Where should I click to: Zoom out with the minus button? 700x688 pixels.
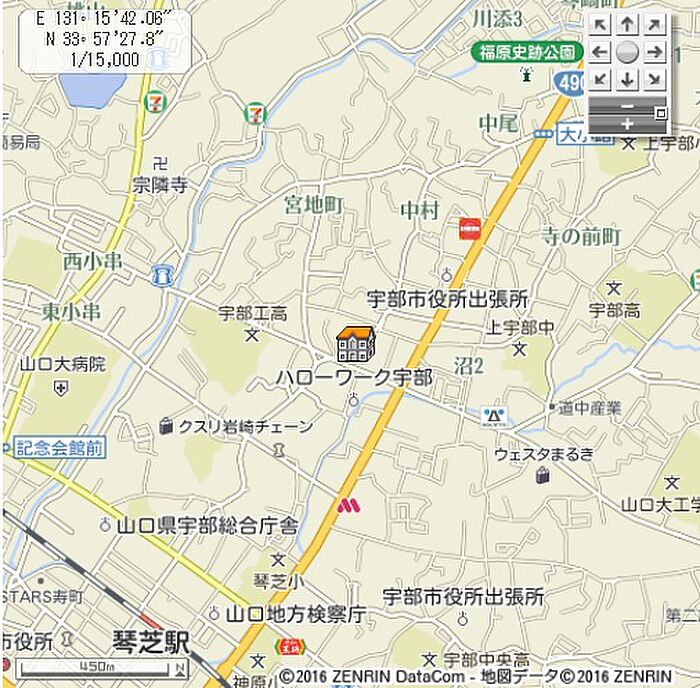point(627,105)
